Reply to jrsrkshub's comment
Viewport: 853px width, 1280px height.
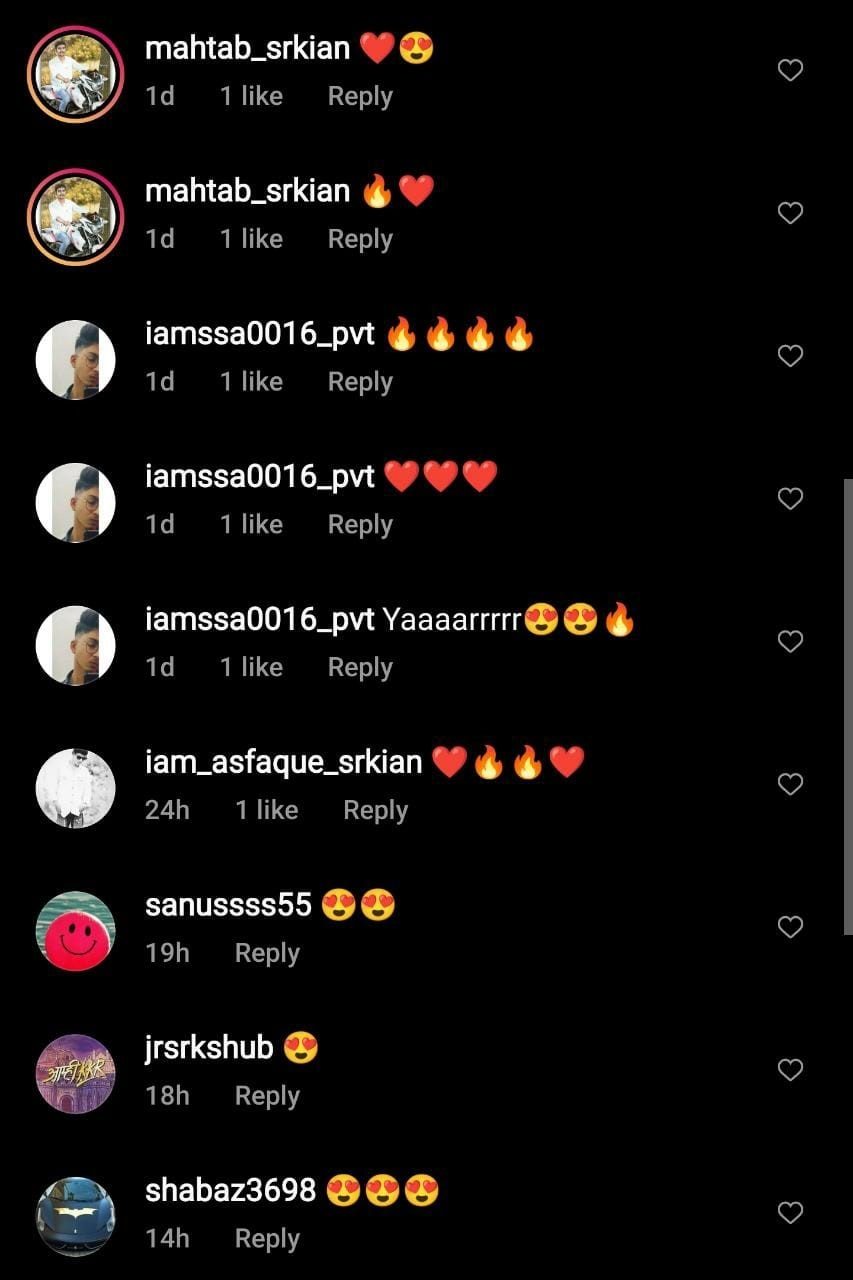coord(267,1096)
